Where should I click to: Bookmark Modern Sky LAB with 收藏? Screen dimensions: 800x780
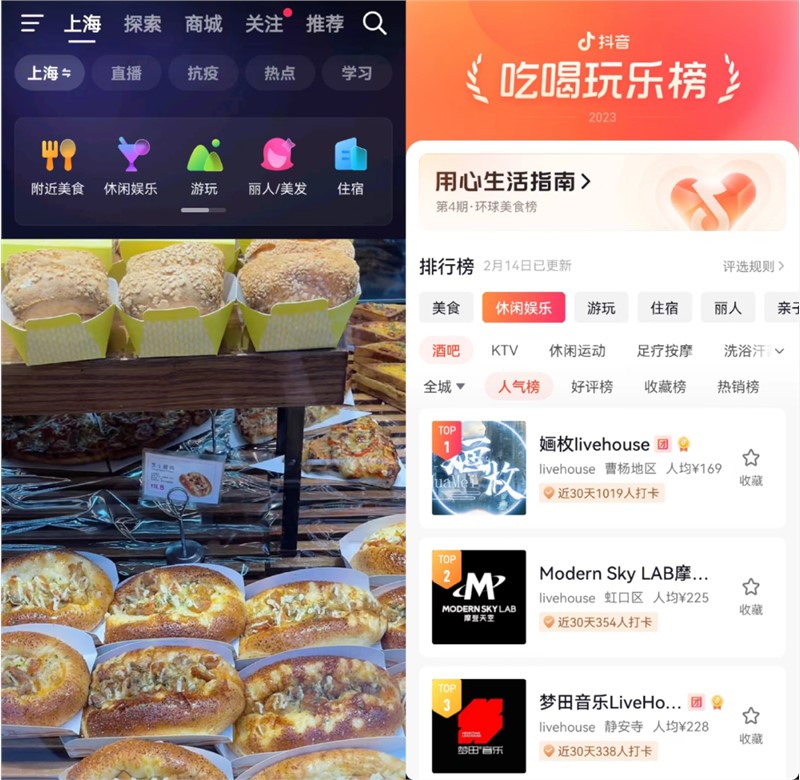click(x=751, y=595)
